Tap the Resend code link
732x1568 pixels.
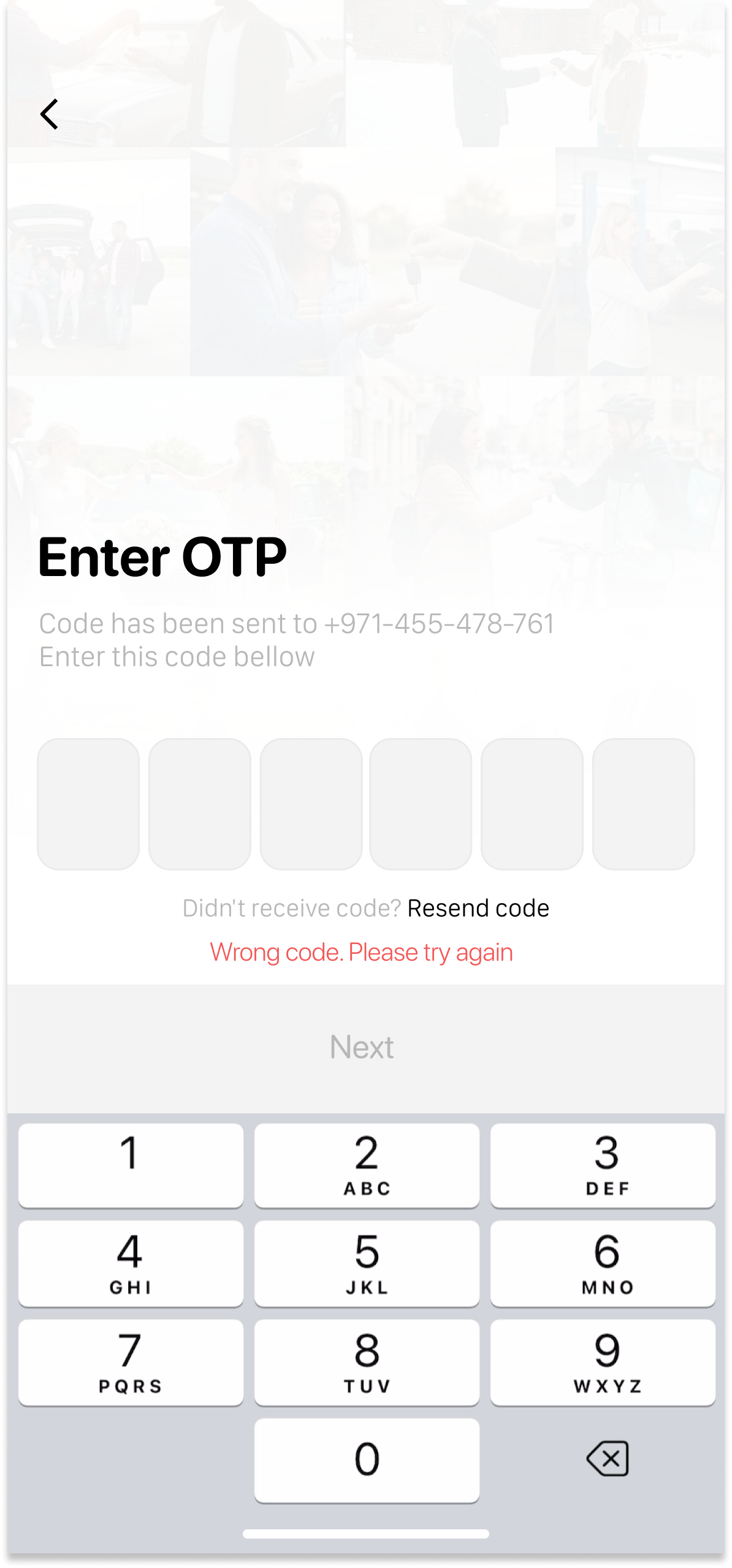(x=479, y=908)
